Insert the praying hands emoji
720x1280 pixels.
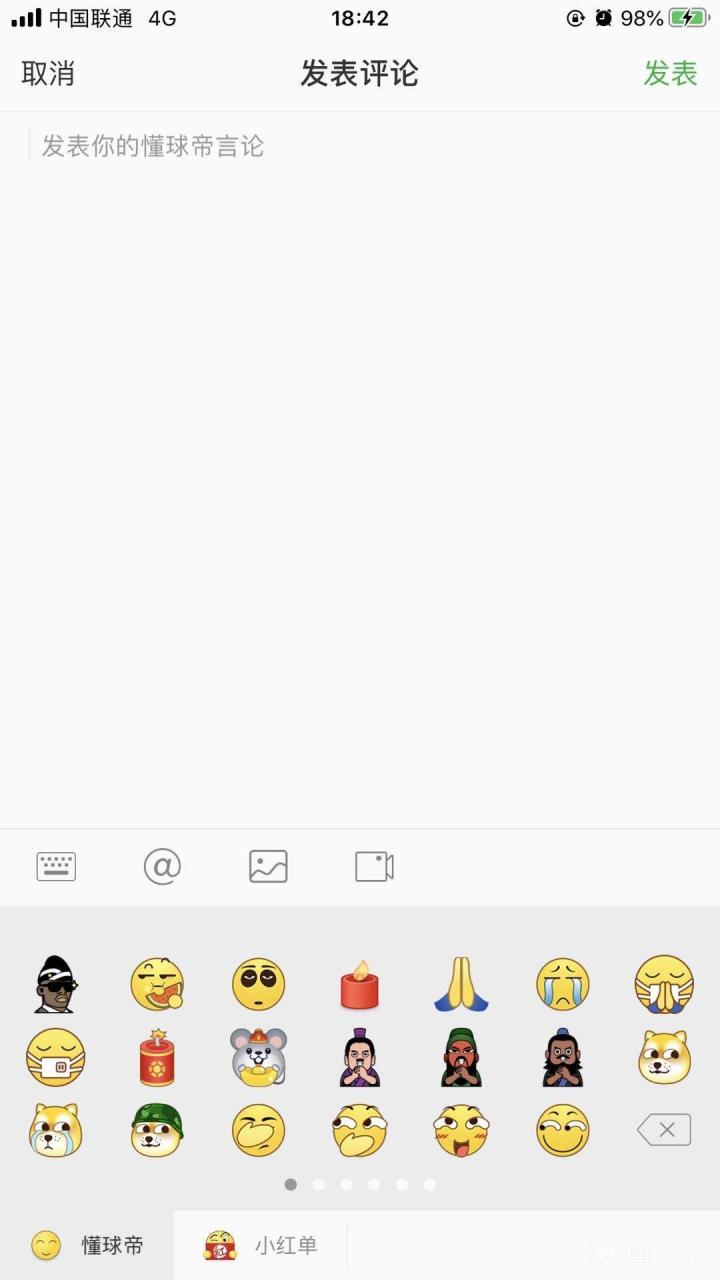(461, 985)
